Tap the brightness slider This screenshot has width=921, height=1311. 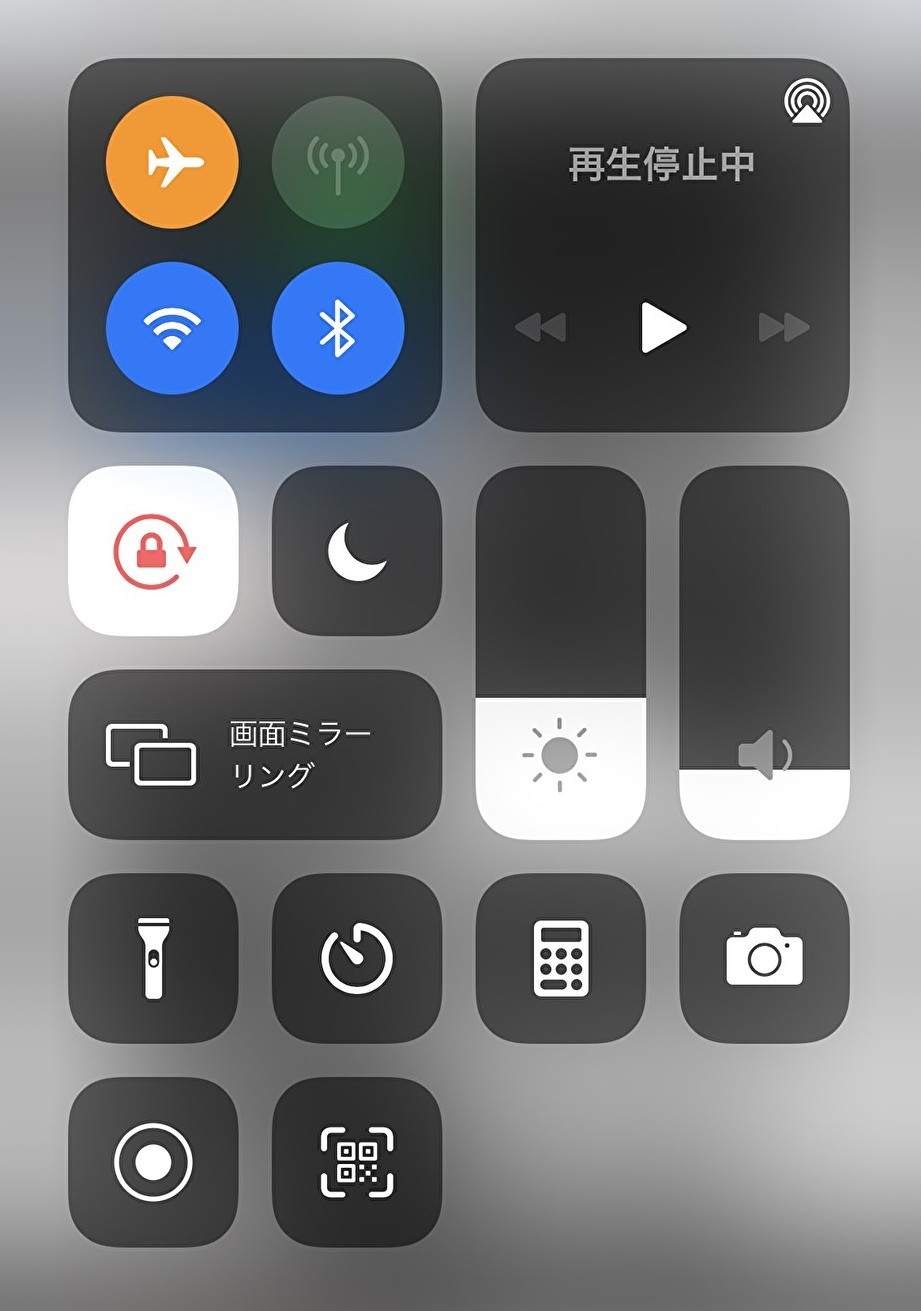[560, 654]
